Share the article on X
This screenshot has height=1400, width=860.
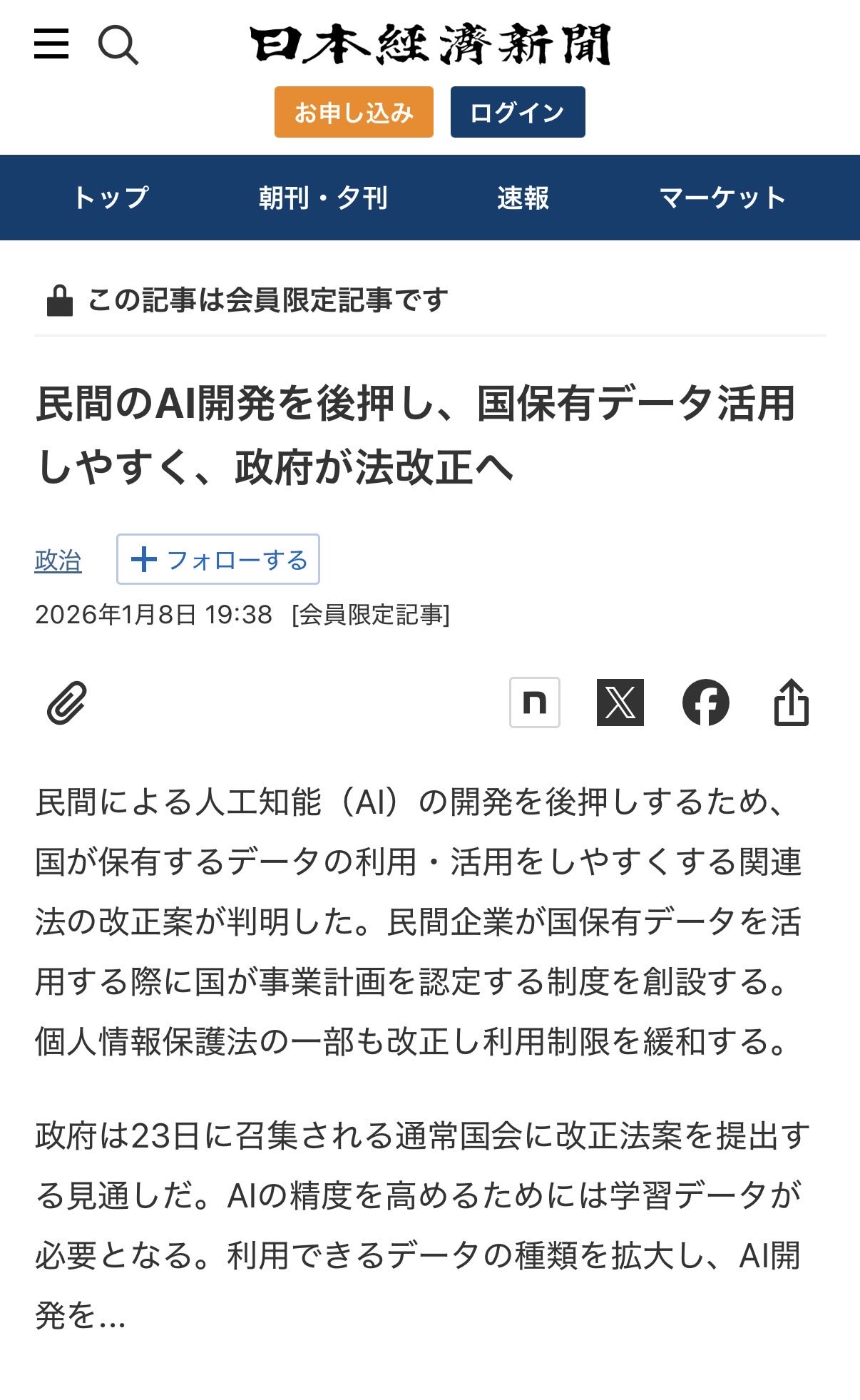click(x=620, y=702)
